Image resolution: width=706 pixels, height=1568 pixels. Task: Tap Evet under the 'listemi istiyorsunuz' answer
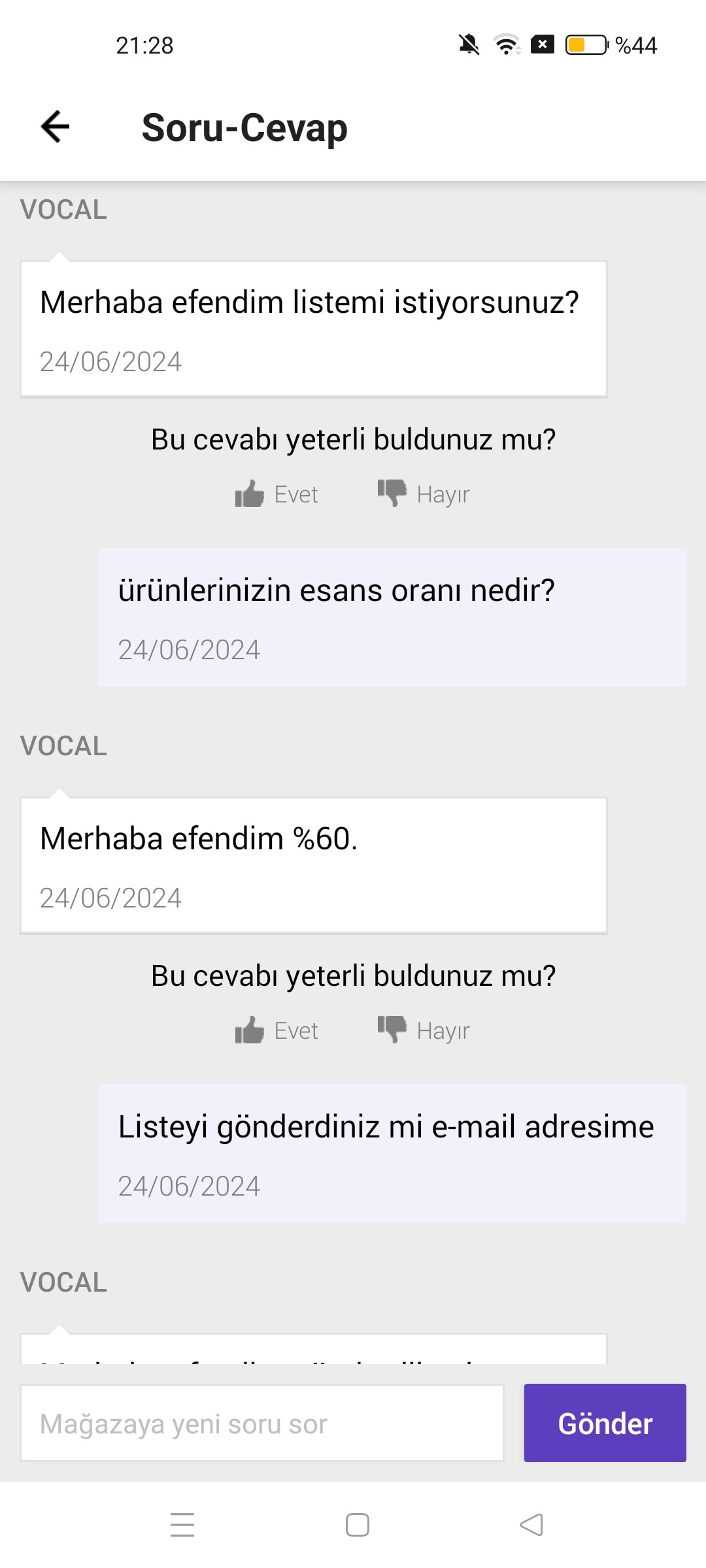(x=277, y=495)
